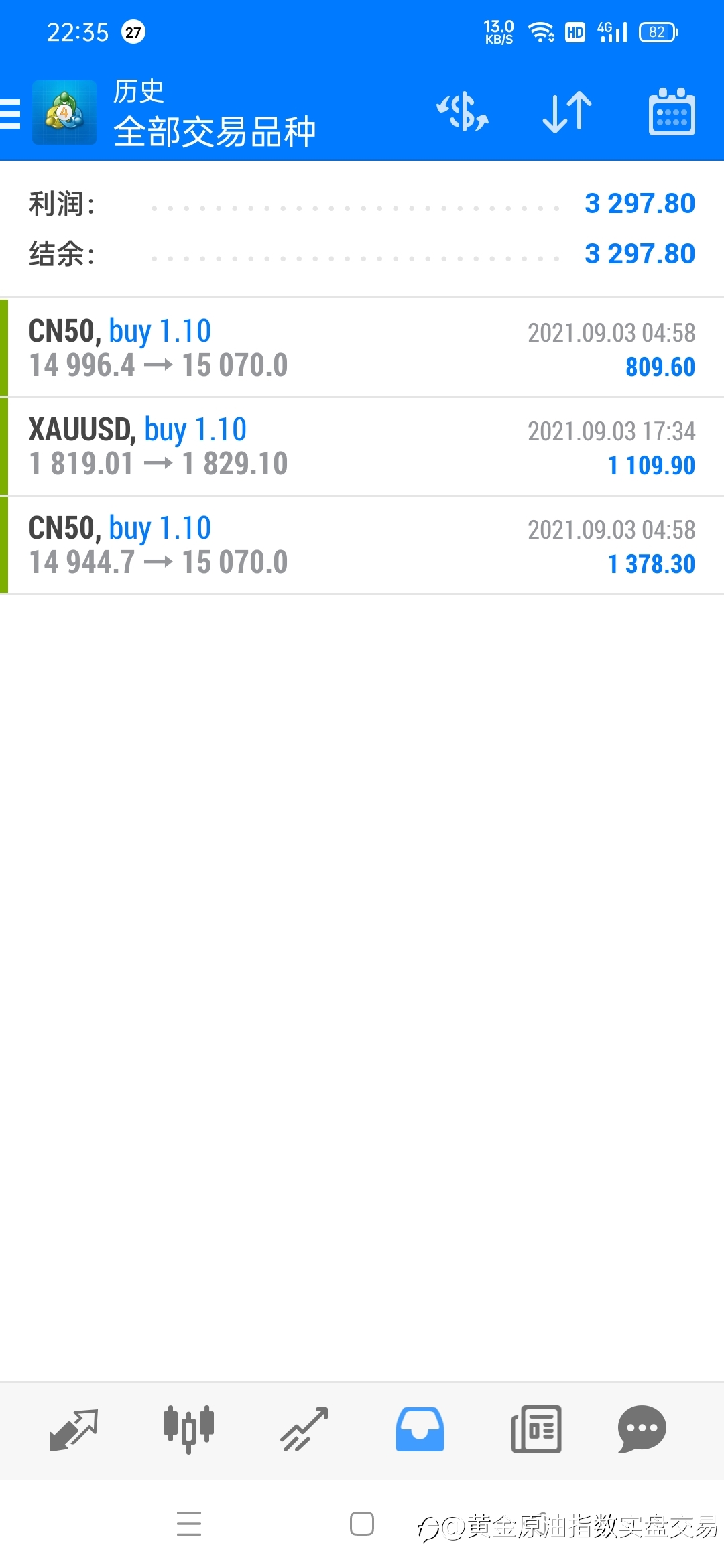The width and height of the screenshot is (724, 1568).
Task: Switch to the News tab
Action: (536, 1430)
